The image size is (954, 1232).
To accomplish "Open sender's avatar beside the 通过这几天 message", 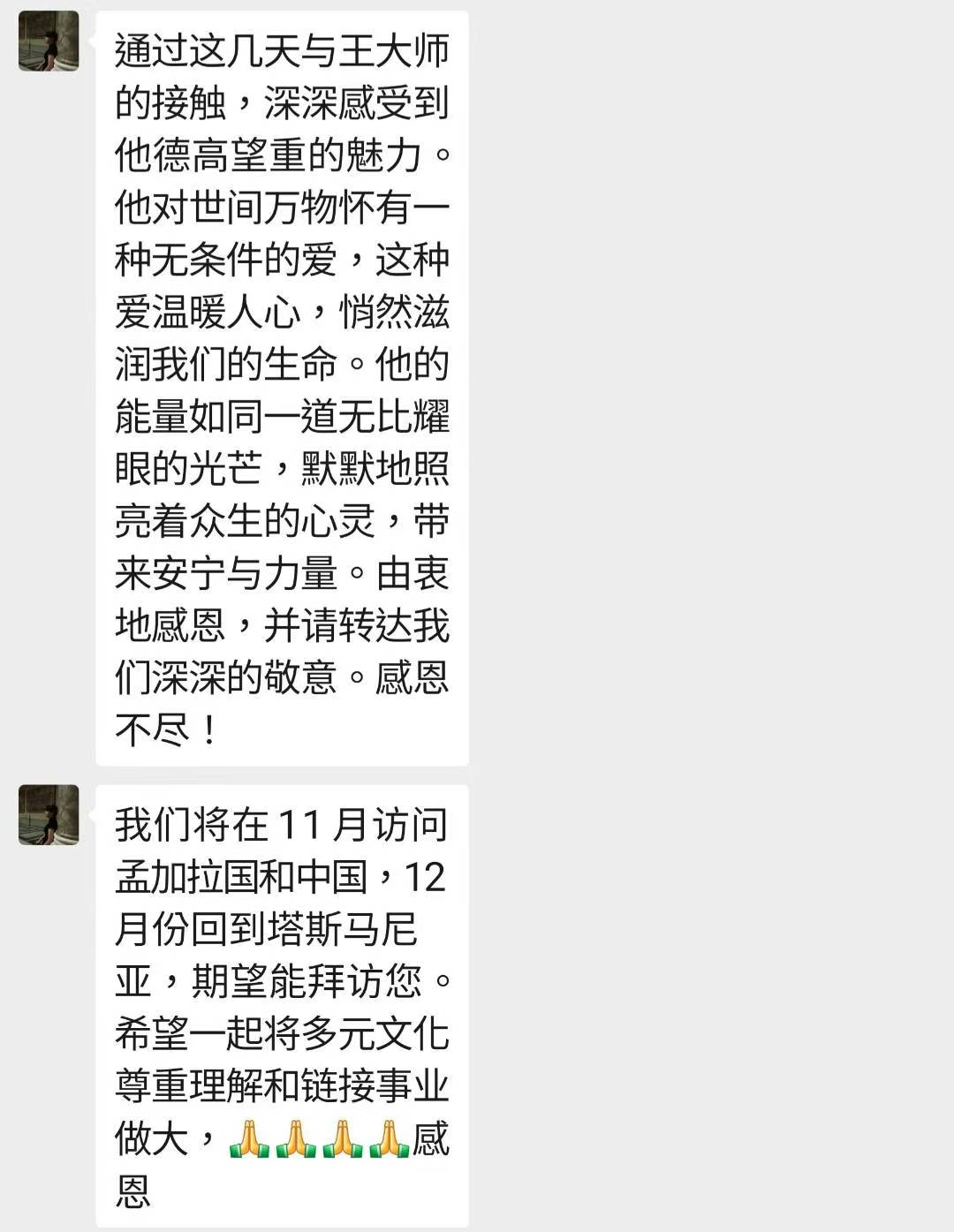I will tap(49, 42).
